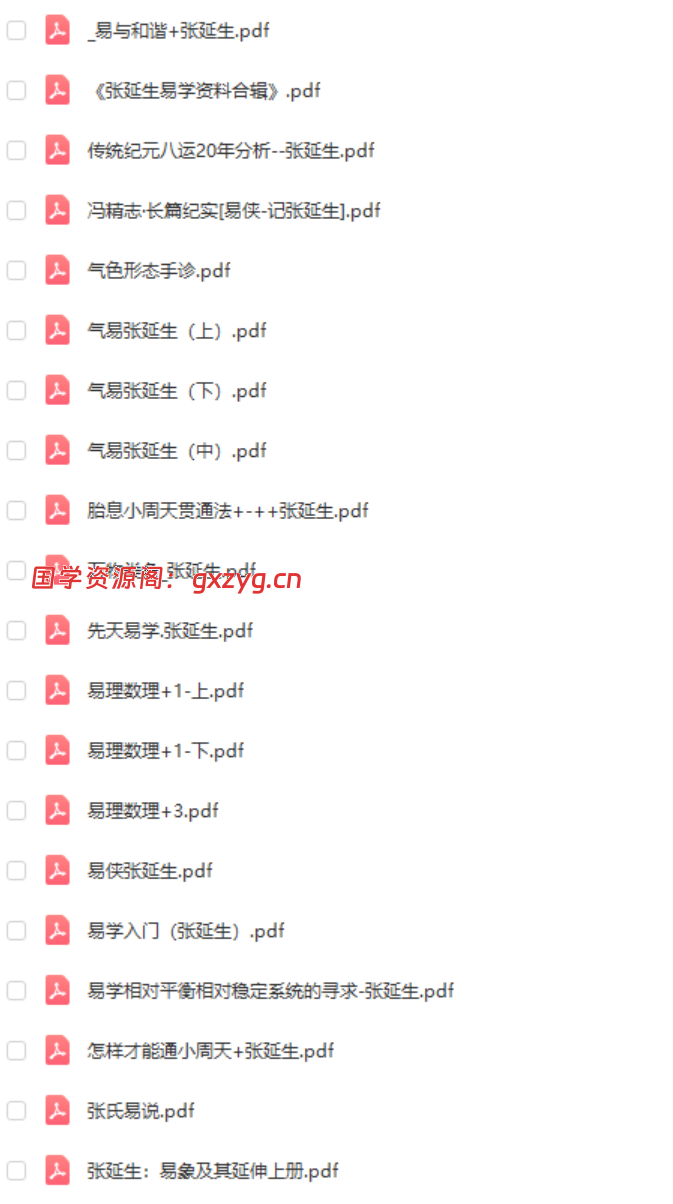The image size is (673, 1204).
Task: Open 张延生：易象及其延伸上册.pdf
Action: coord(213,1171)
